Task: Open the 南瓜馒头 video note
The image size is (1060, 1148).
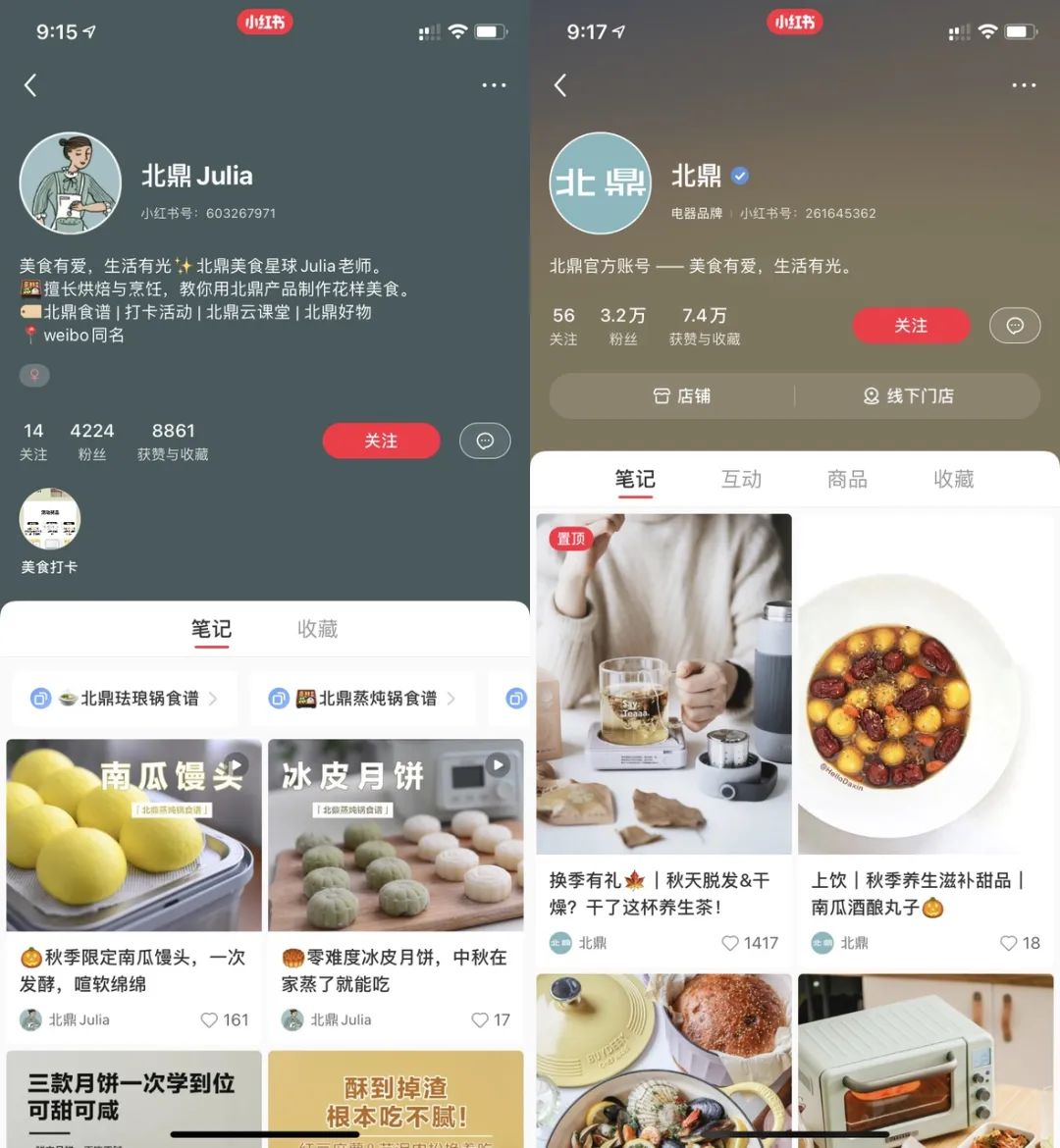Action: click(x=133, y=835)
